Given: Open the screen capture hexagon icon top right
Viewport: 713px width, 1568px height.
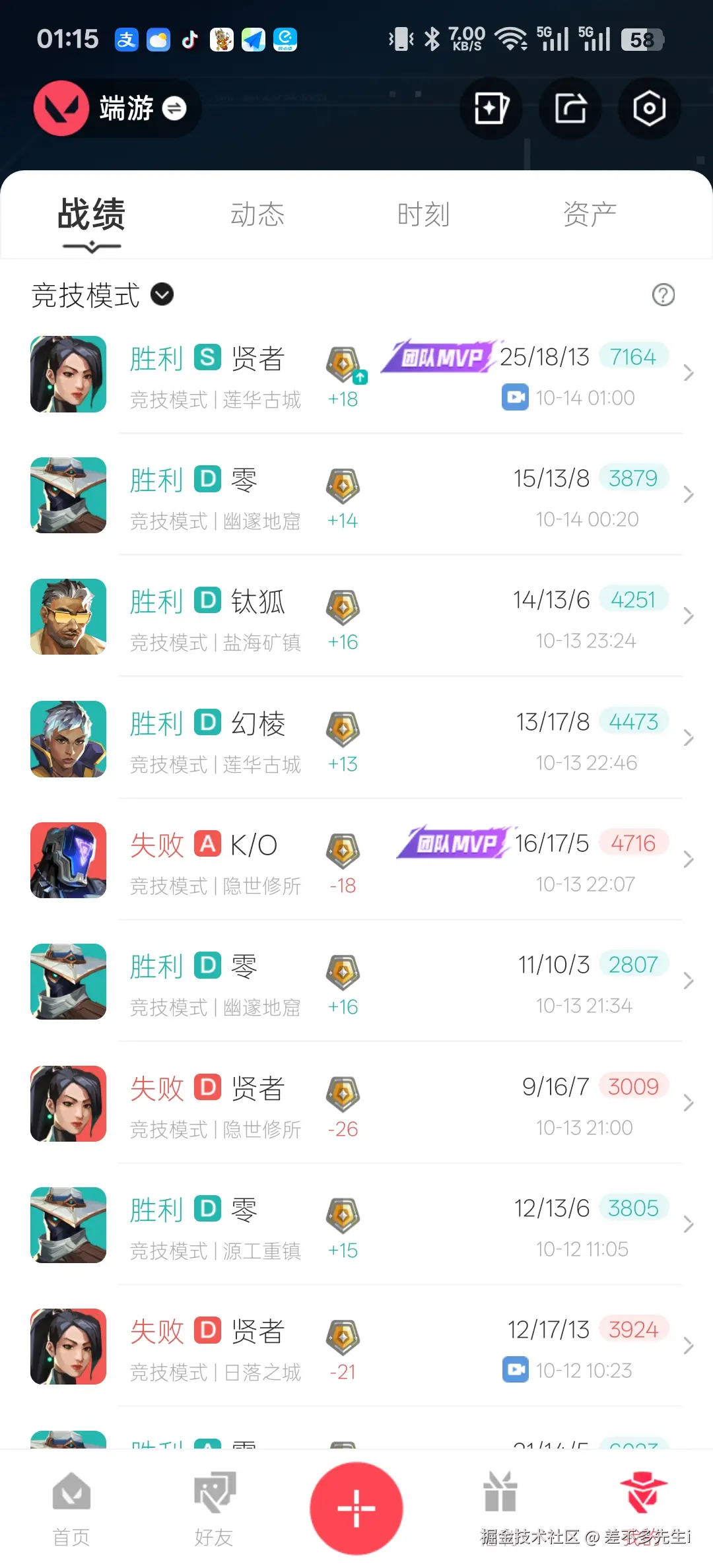Looking at the screenshot, I should coord(649,108).
